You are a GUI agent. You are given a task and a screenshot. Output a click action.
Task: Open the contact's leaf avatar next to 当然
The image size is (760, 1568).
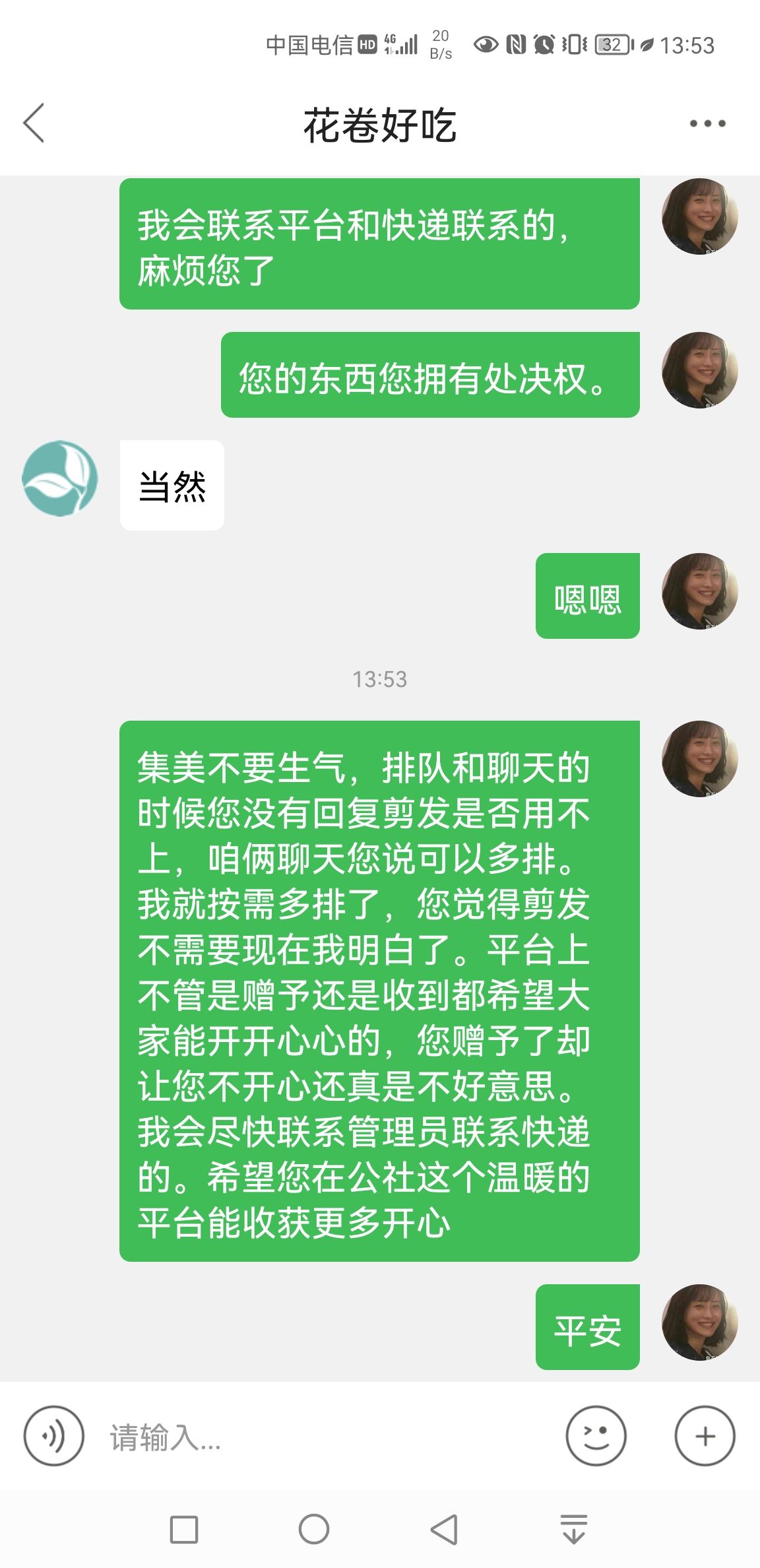pyautogui.click(x=60, y=478)
